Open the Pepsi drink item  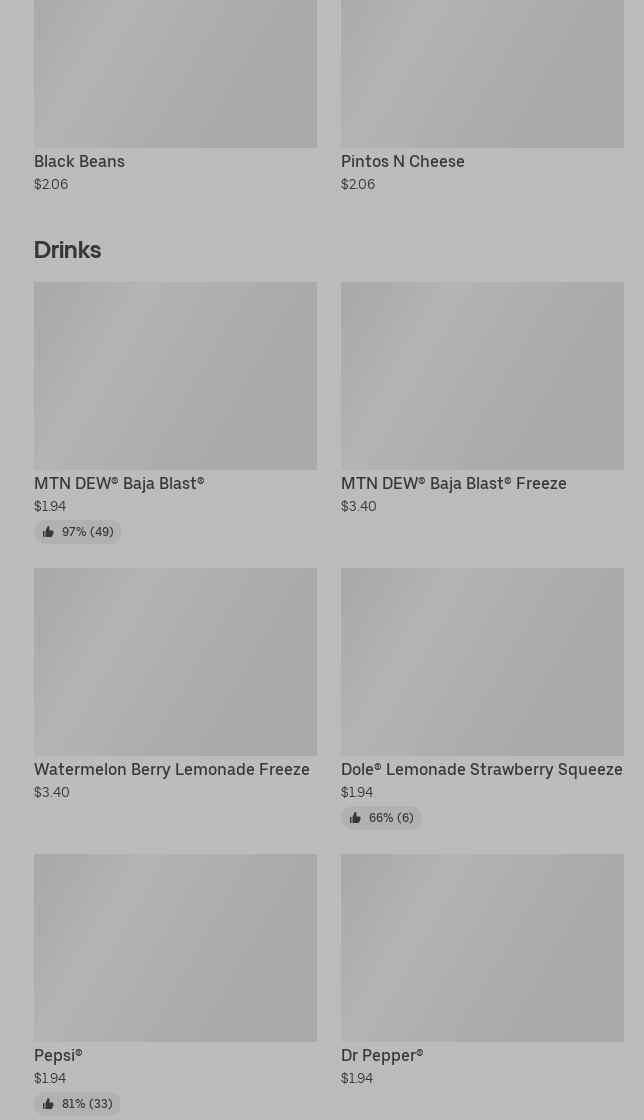175,984
